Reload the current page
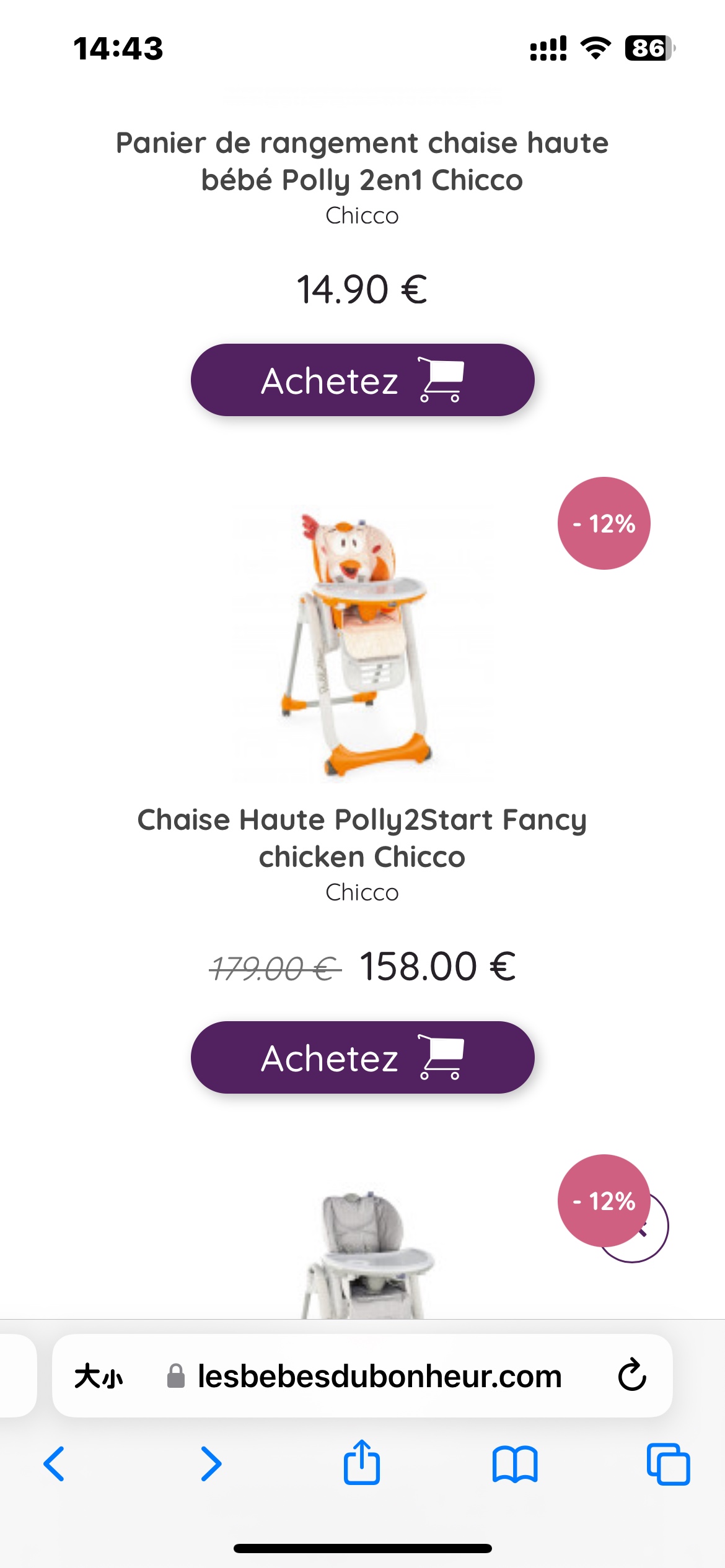Image resolution: width=725 pixels, height=1568 pixels. coord(632,1375)
